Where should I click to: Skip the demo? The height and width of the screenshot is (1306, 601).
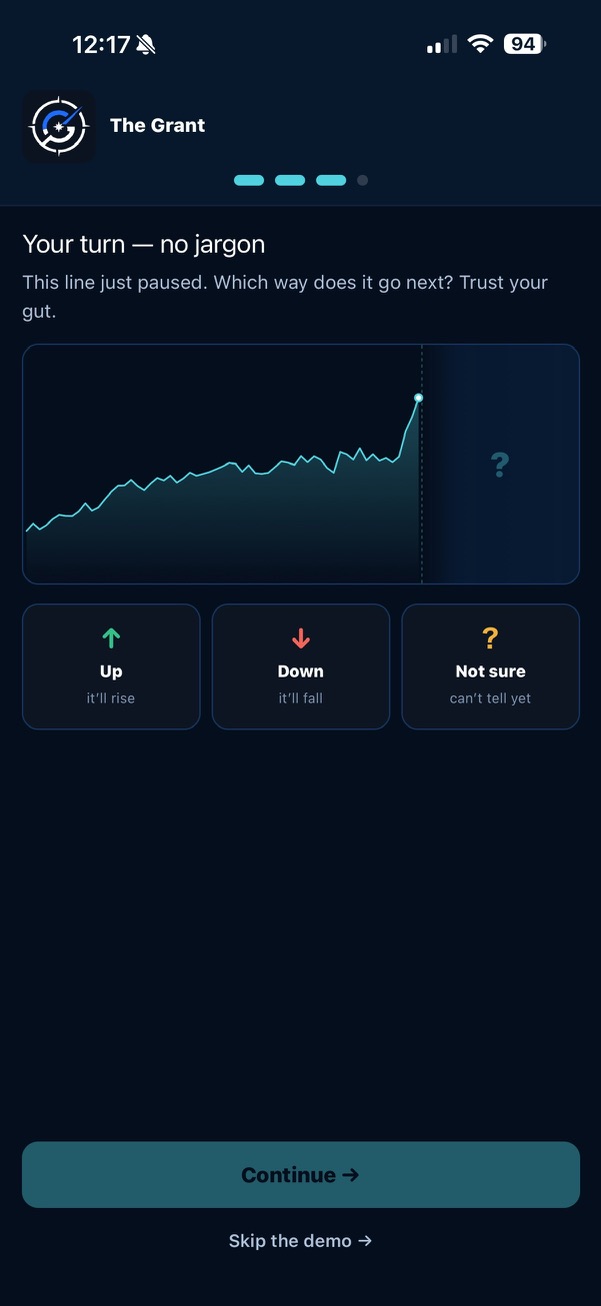tap(301, 1241)
